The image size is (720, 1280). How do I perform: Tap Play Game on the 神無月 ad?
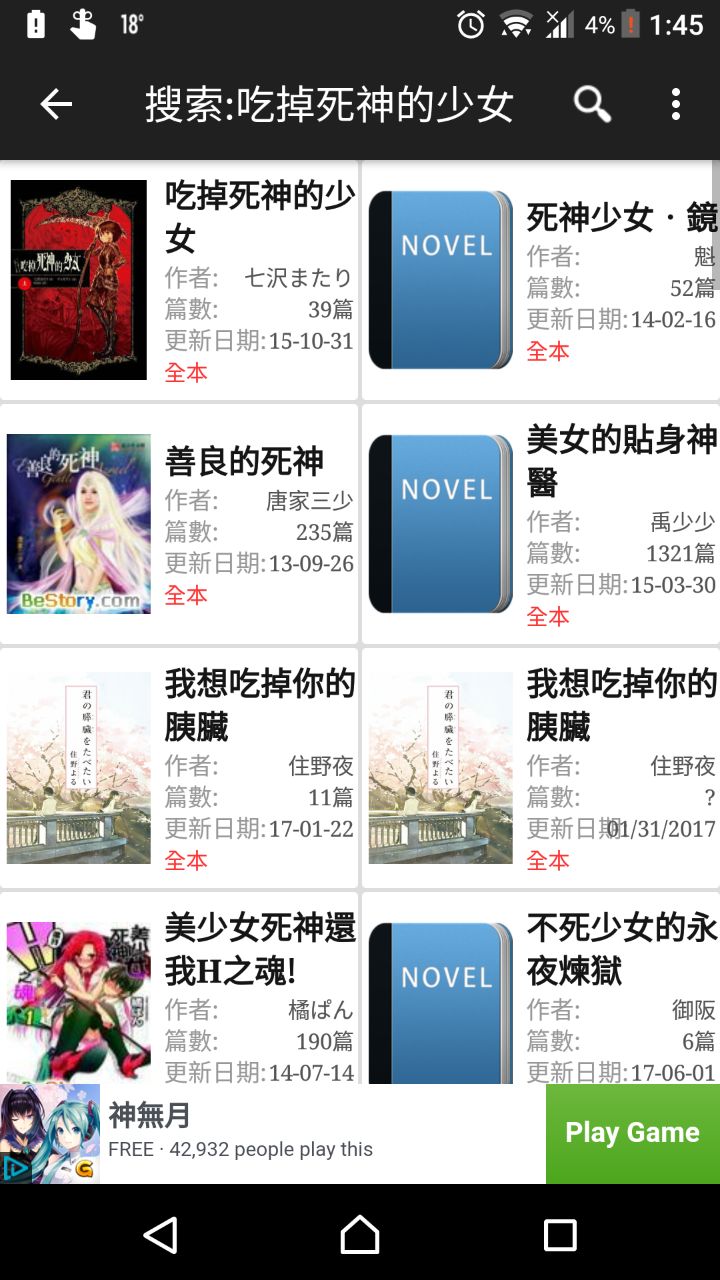(632, 1133)
